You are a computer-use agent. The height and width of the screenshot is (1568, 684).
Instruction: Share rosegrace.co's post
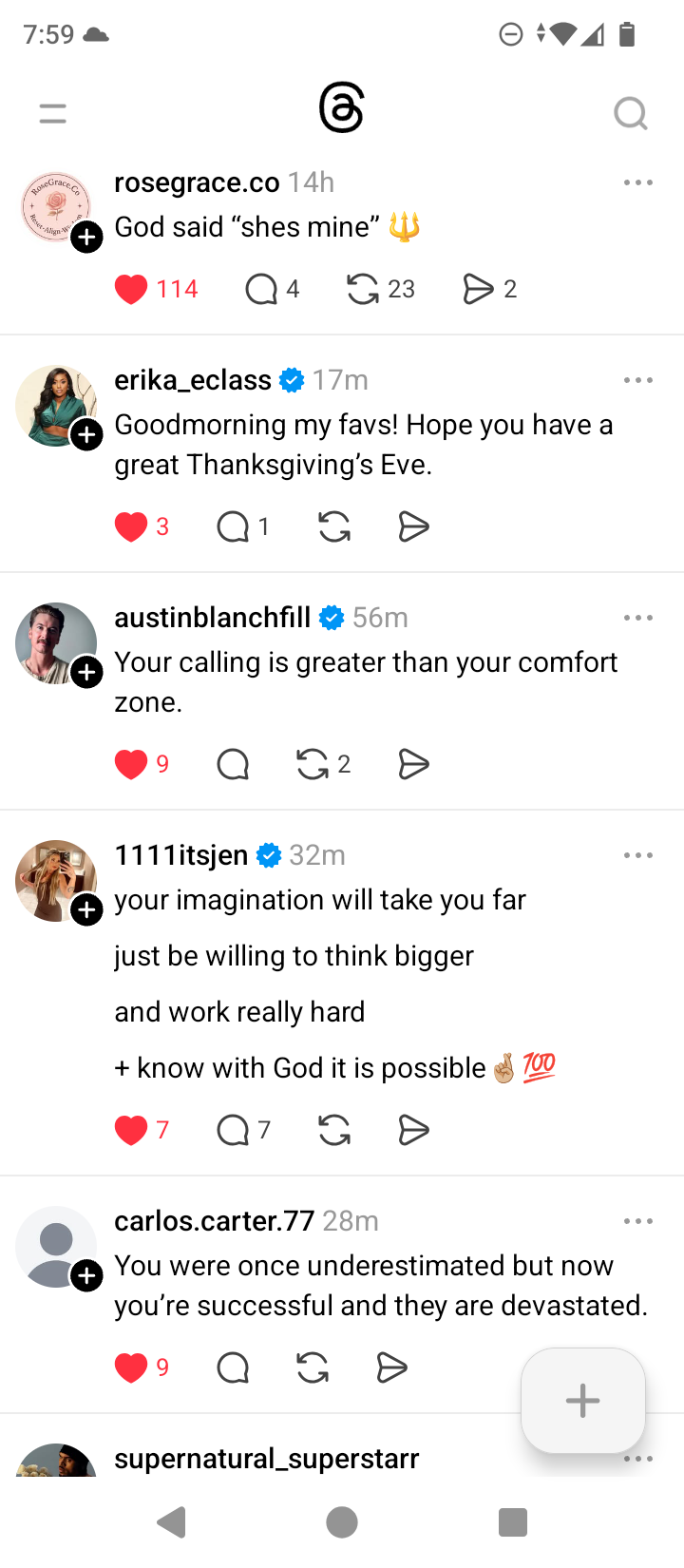pyautogui.click(x=478, y=289)
